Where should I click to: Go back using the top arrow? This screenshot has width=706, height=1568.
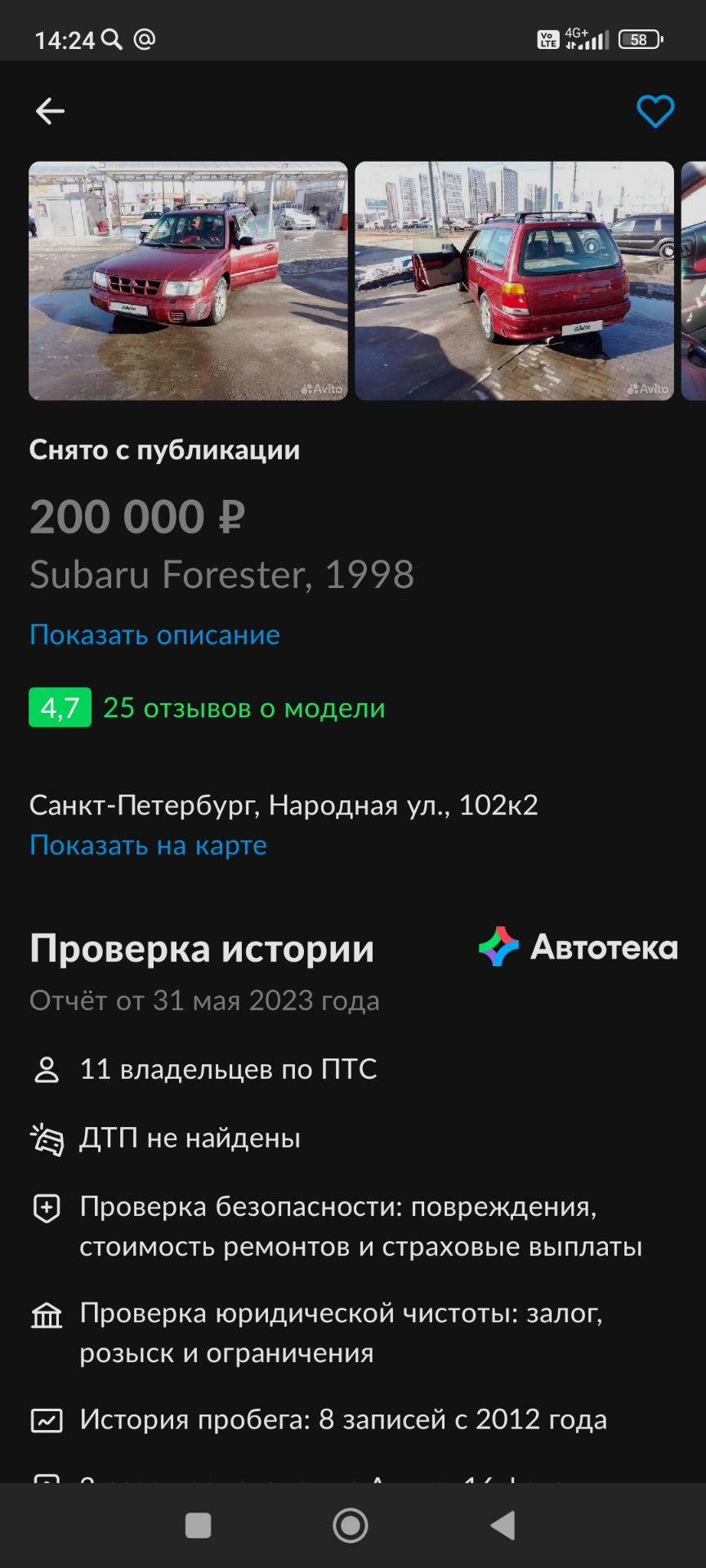coord(50,111)
